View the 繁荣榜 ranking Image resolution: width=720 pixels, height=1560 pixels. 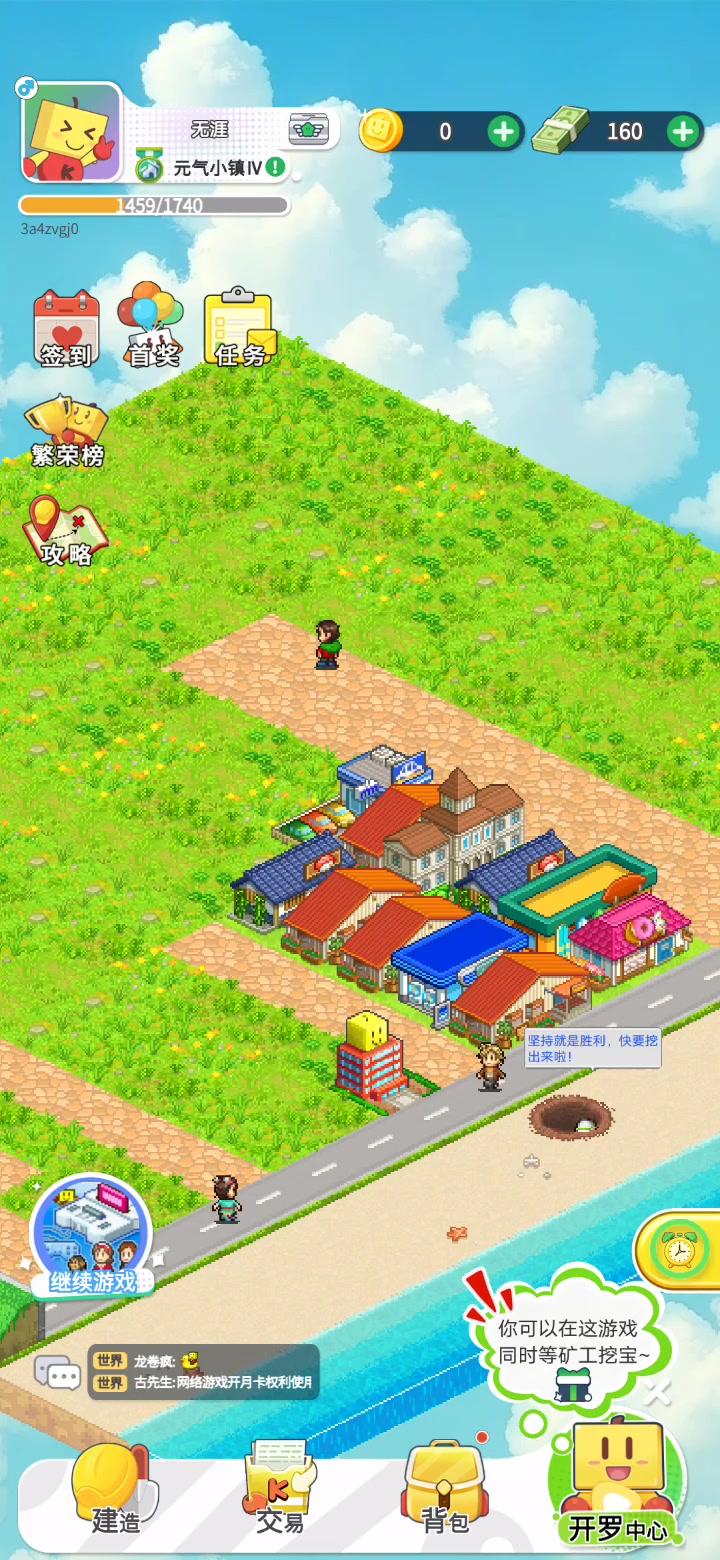[67, 432]
